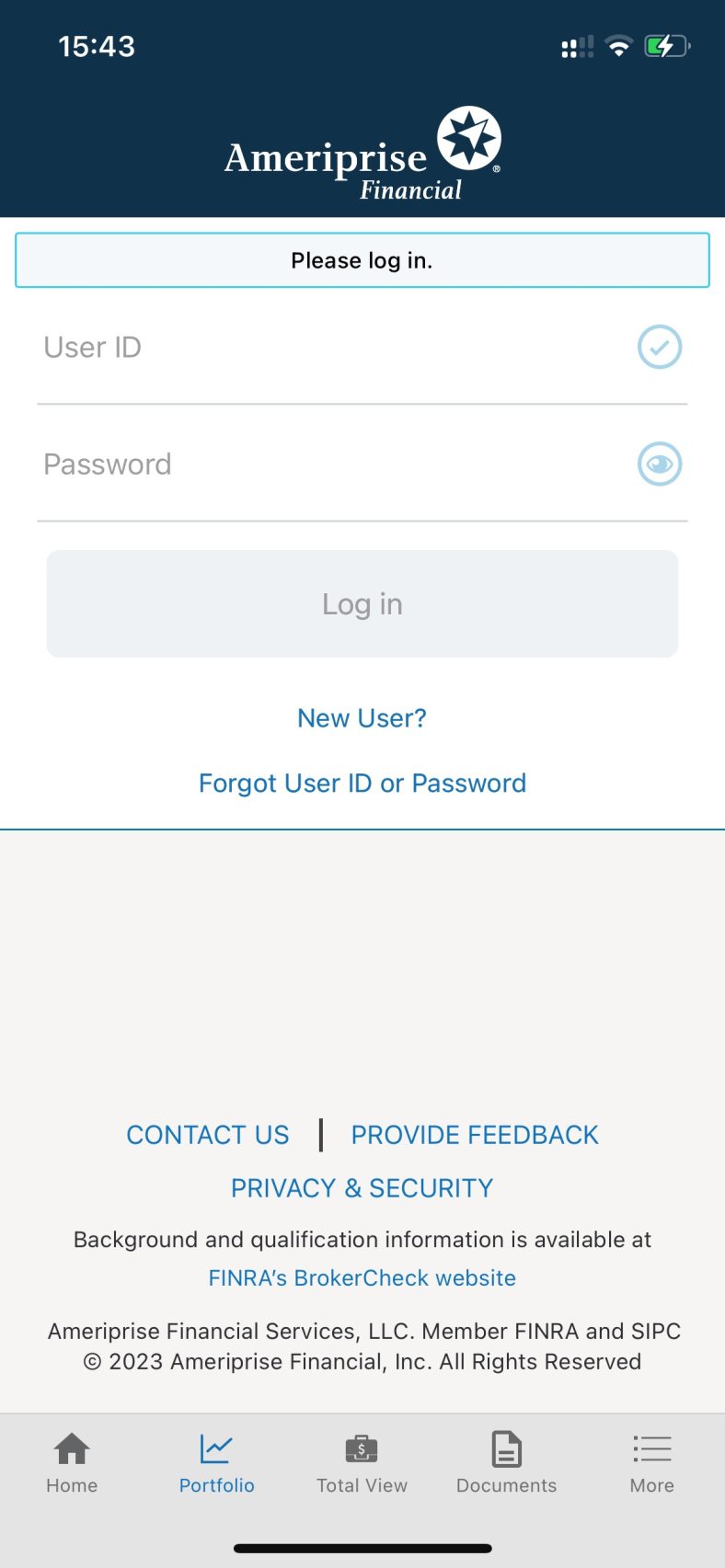
Task: Open the Contact Us link
Action: click(207, 1134)
